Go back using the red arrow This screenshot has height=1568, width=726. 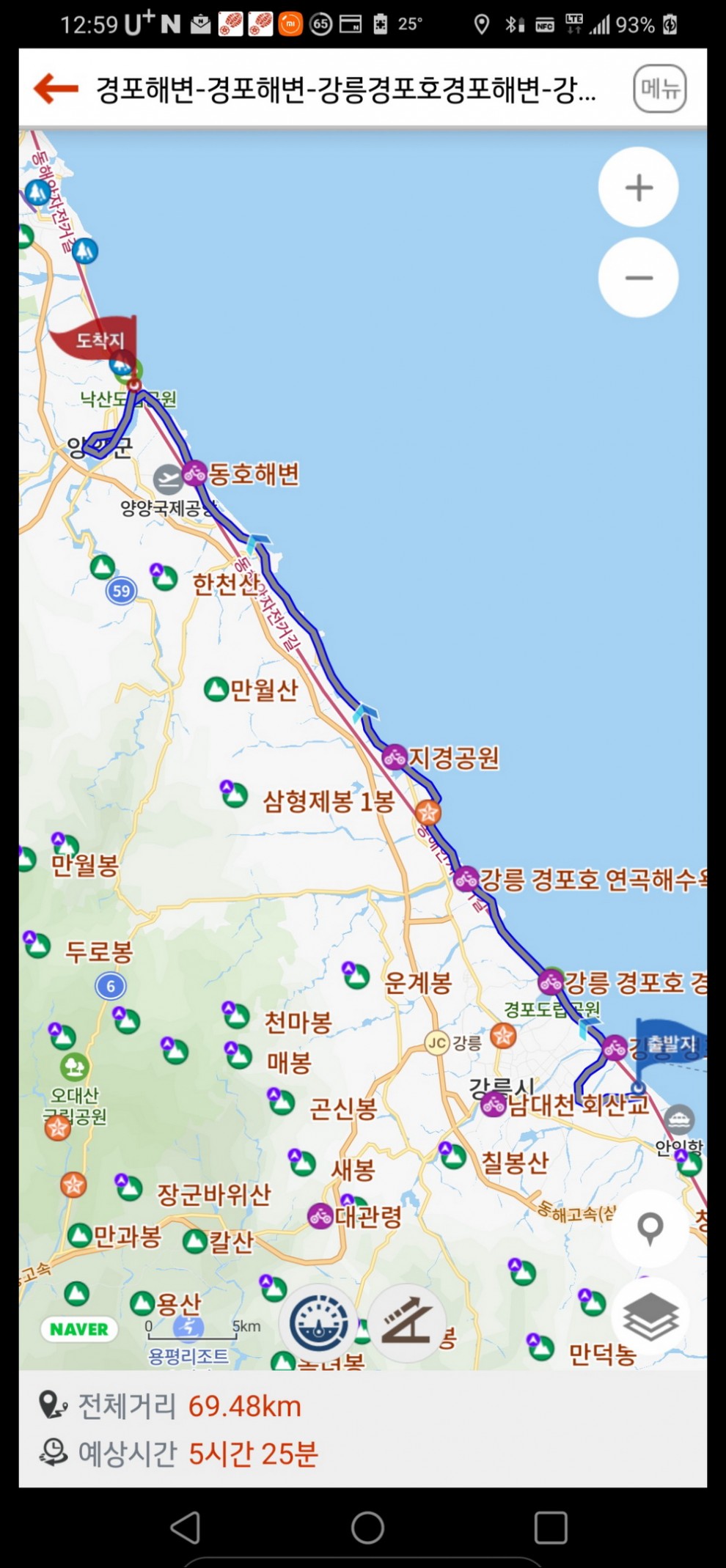pyautogui.click(x=56, y=89)
